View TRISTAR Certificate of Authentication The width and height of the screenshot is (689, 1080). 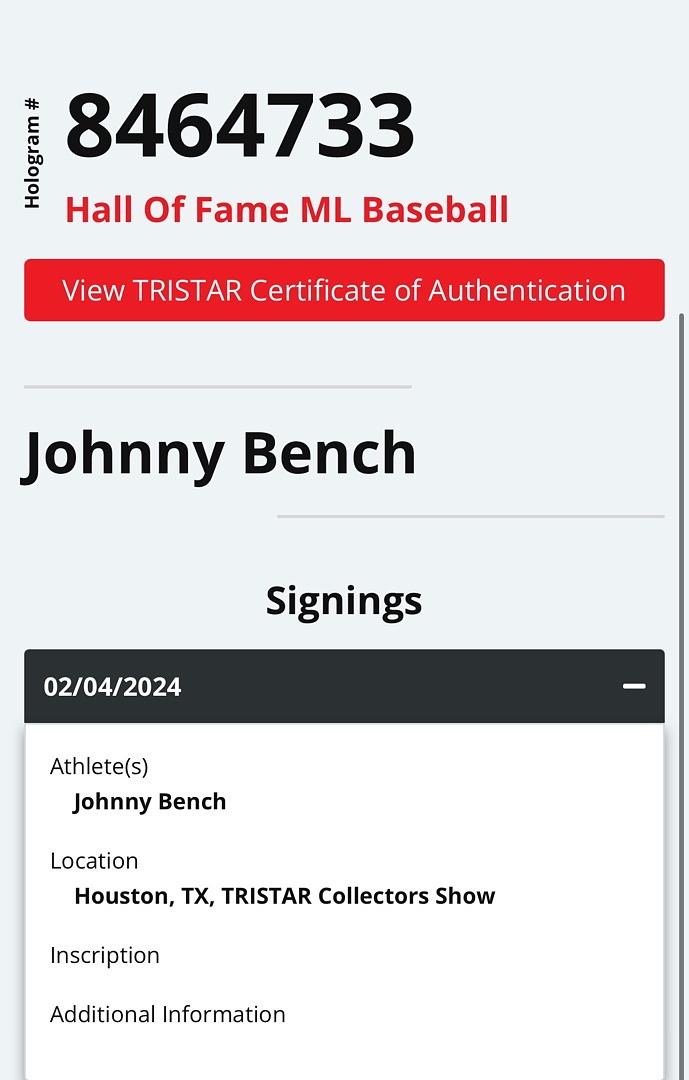(344, 290)
